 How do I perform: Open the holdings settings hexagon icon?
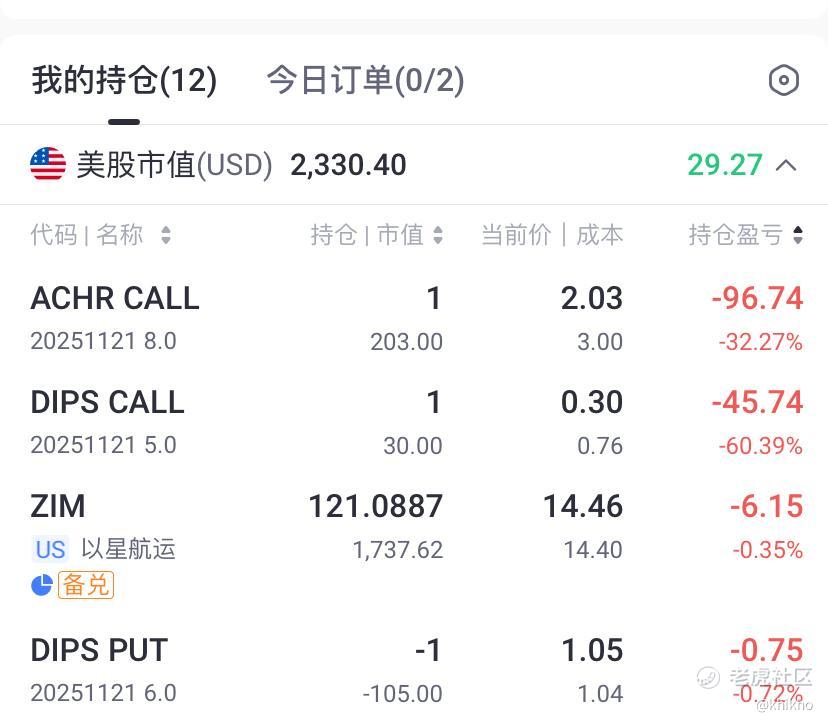784,81
